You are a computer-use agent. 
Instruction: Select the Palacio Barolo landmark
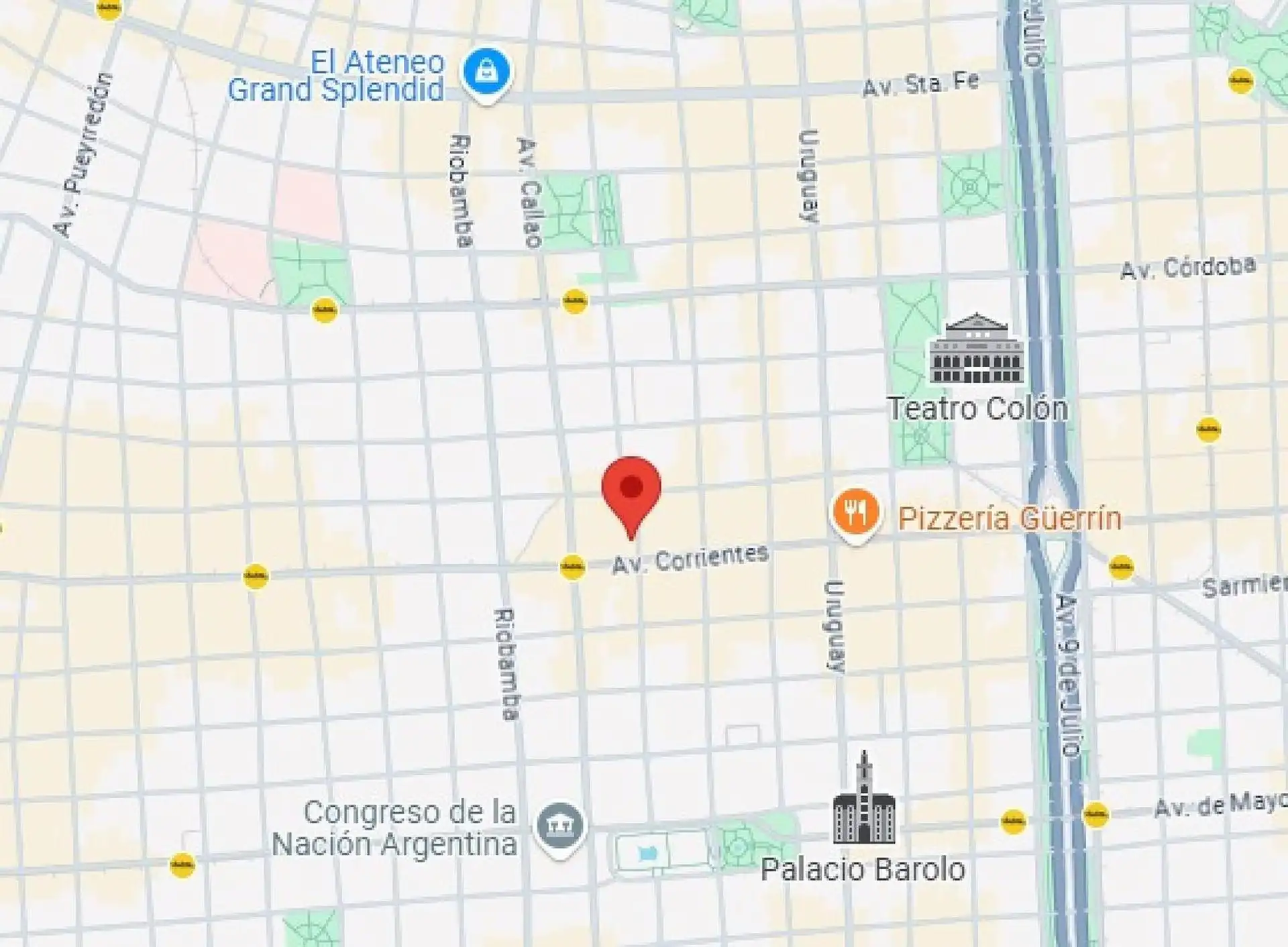click(x=864, y=801)
